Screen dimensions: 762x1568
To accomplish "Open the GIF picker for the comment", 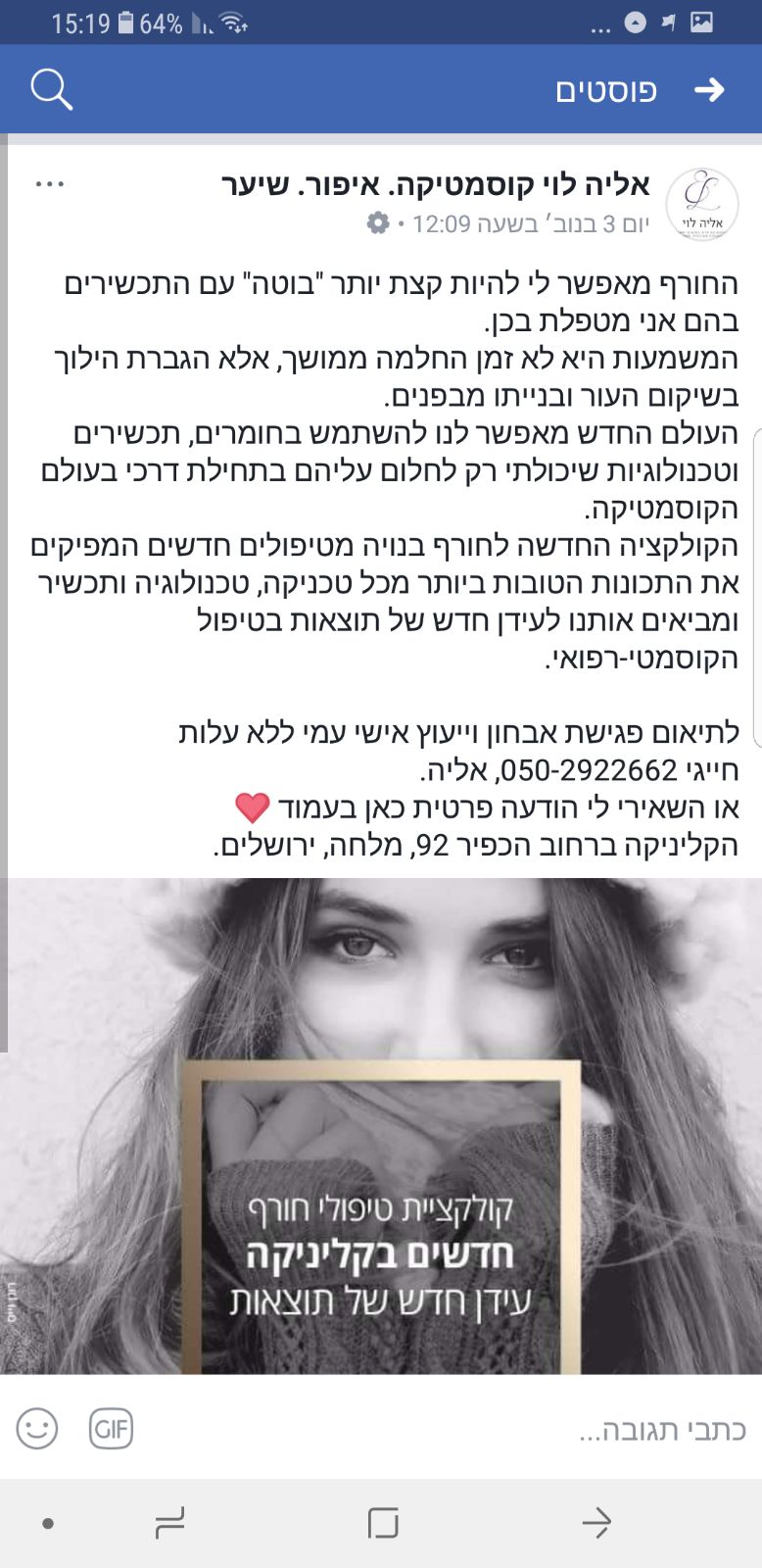I will click(111, 1428).
